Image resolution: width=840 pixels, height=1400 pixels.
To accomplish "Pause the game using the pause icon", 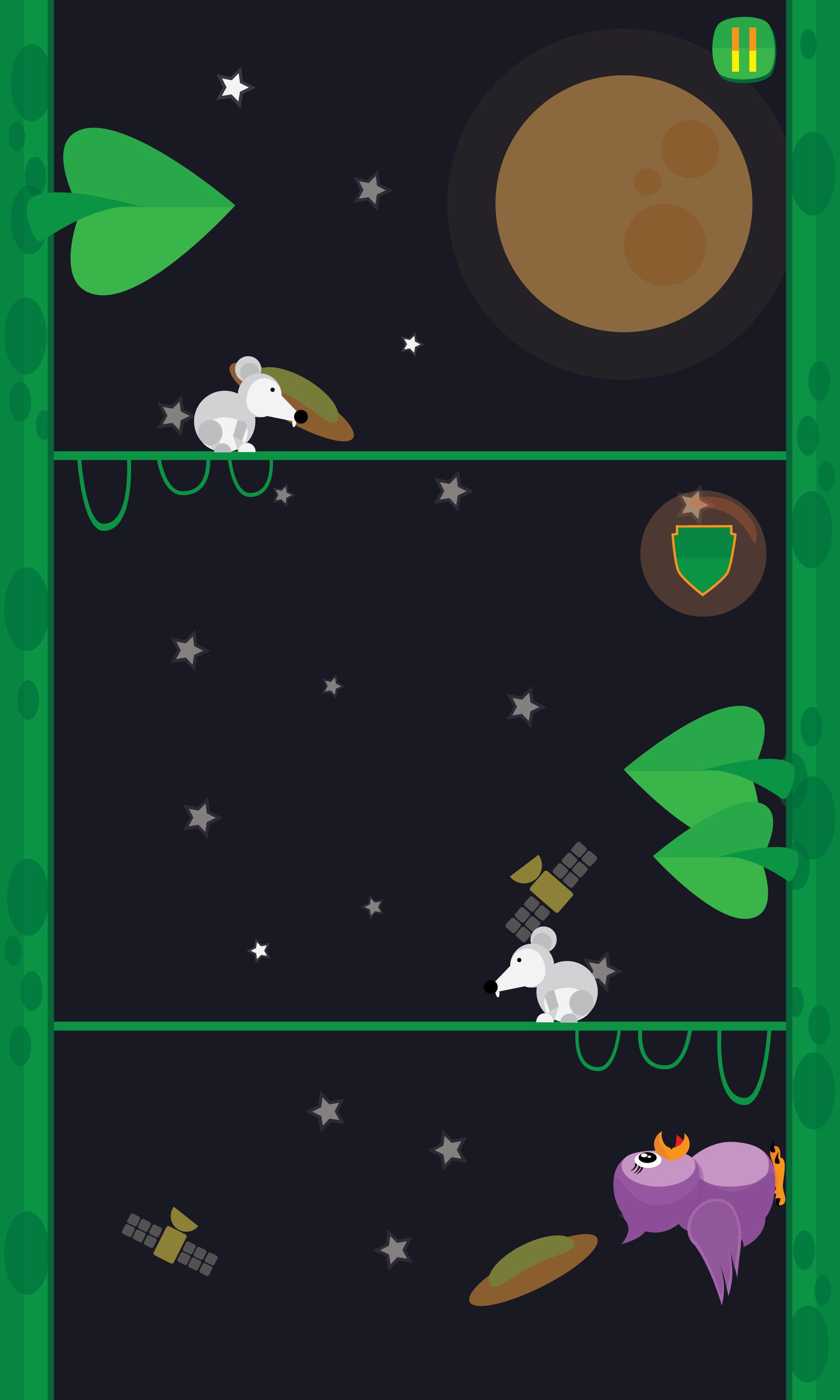I will (743, 48).
